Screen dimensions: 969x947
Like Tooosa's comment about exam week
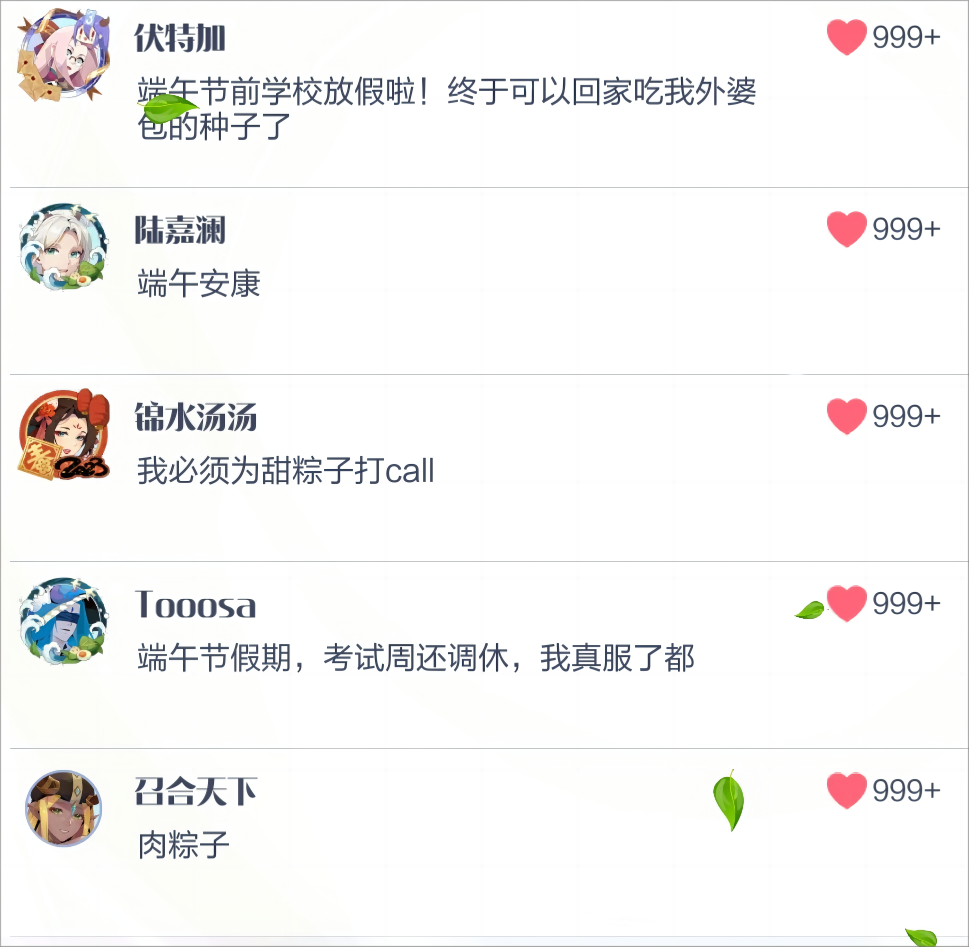(846, 604)
